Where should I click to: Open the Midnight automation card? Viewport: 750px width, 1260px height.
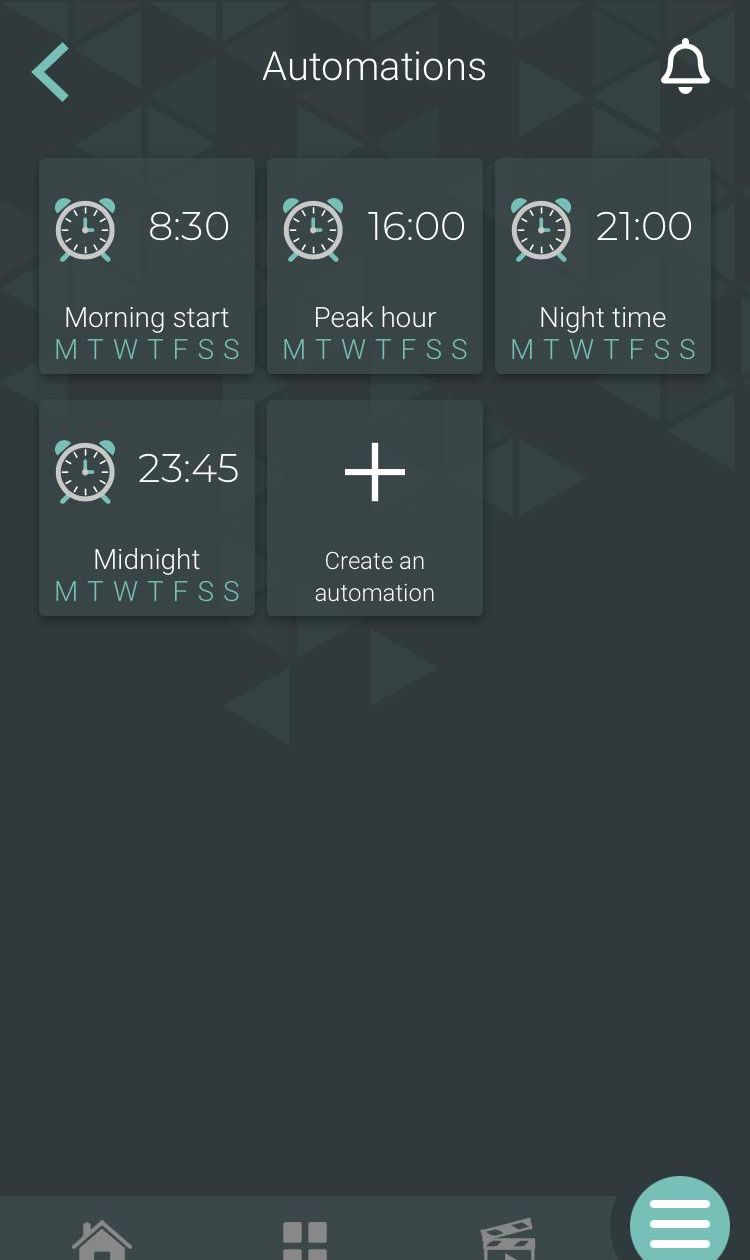147,508
